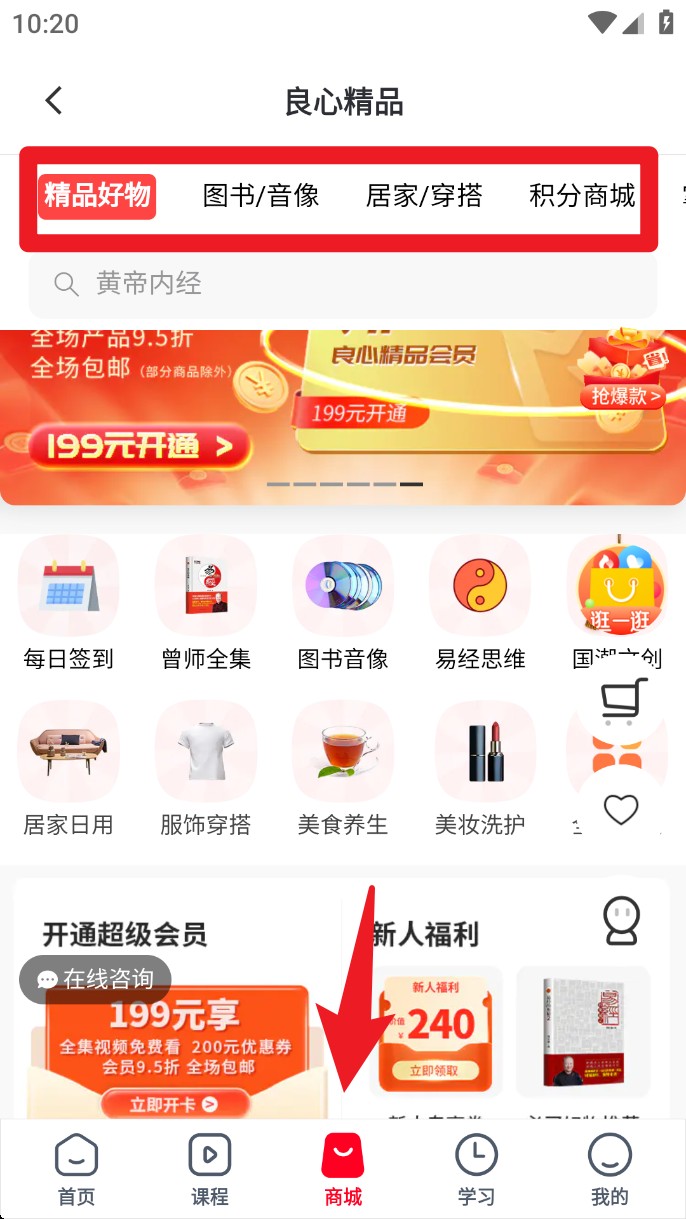Start 在线咨询 online chat
Viewport: 686px width, 1219px height.
pyautogui.click(x=96, y=979)
